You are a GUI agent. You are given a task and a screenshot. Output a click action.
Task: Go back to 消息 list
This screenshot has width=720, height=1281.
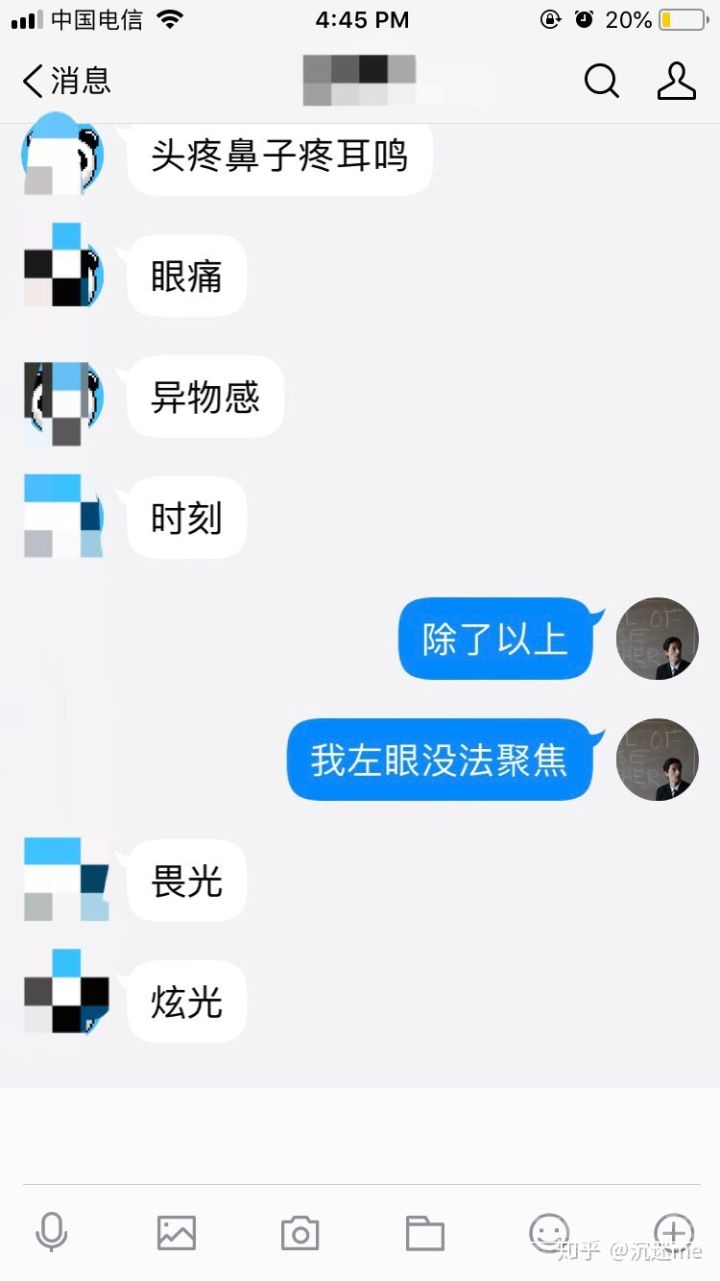click(x=66, y=81)
